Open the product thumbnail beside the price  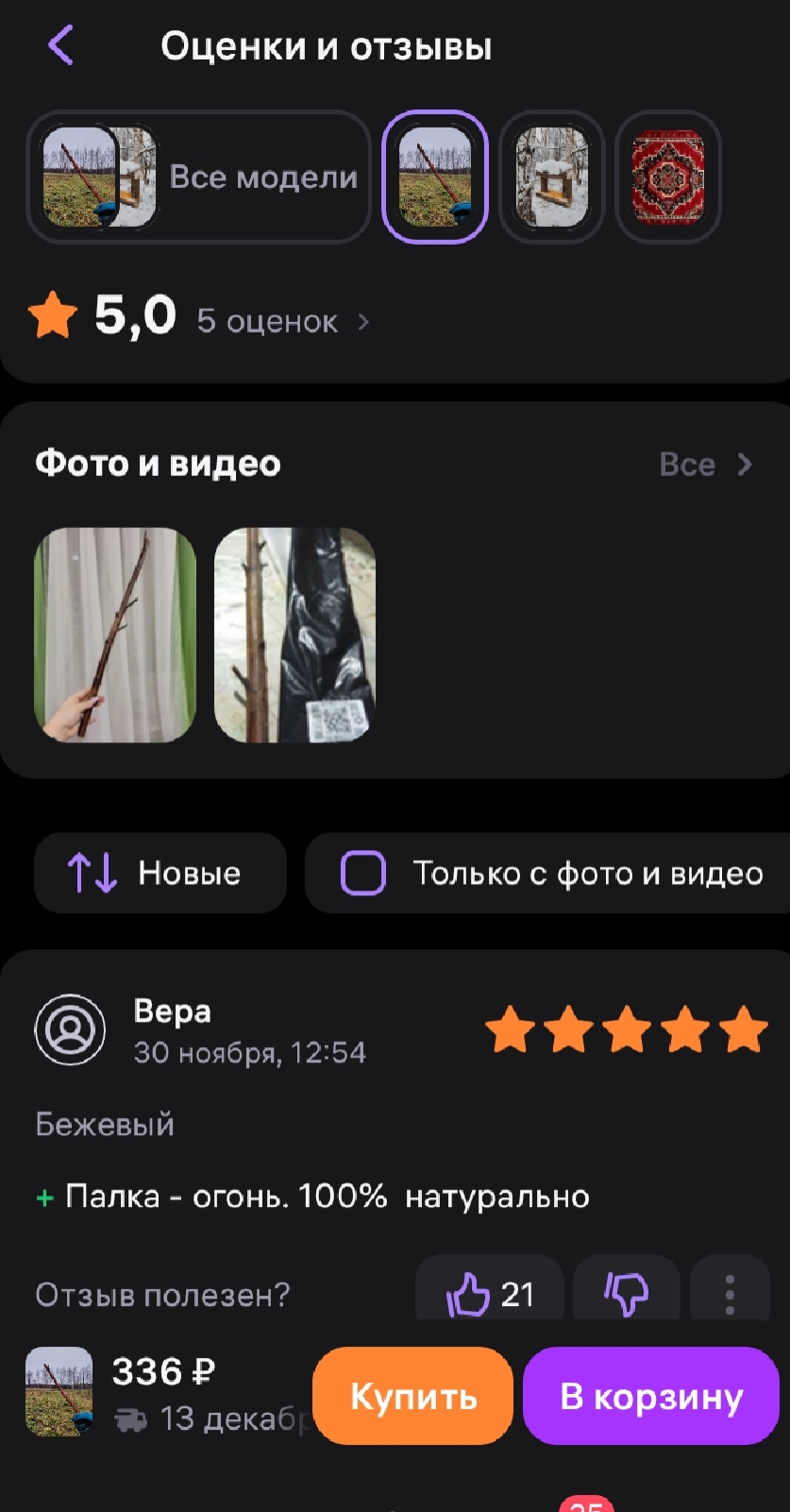pos(59,1392)
